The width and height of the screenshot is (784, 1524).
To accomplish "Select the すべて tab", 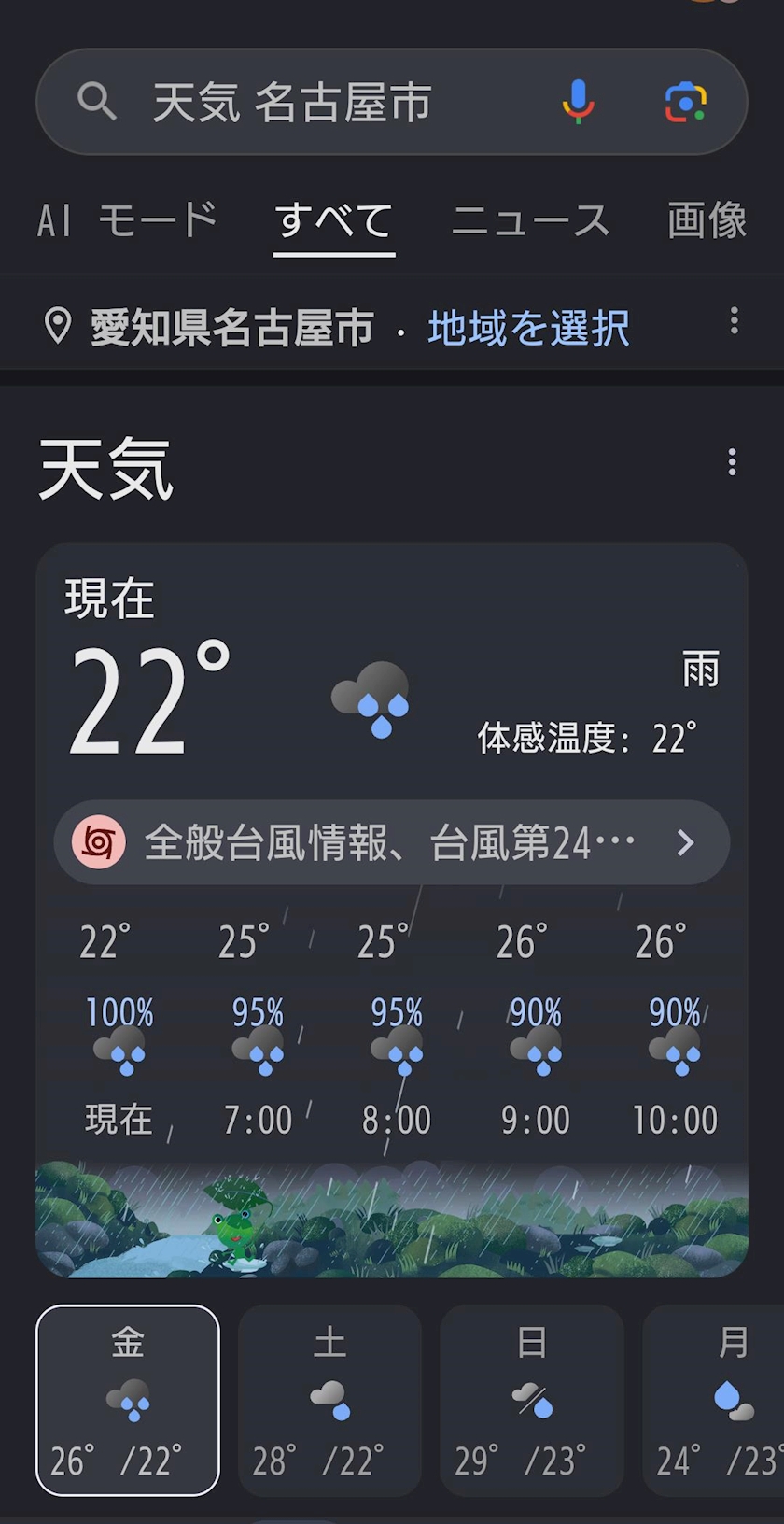I will [334, 222].
